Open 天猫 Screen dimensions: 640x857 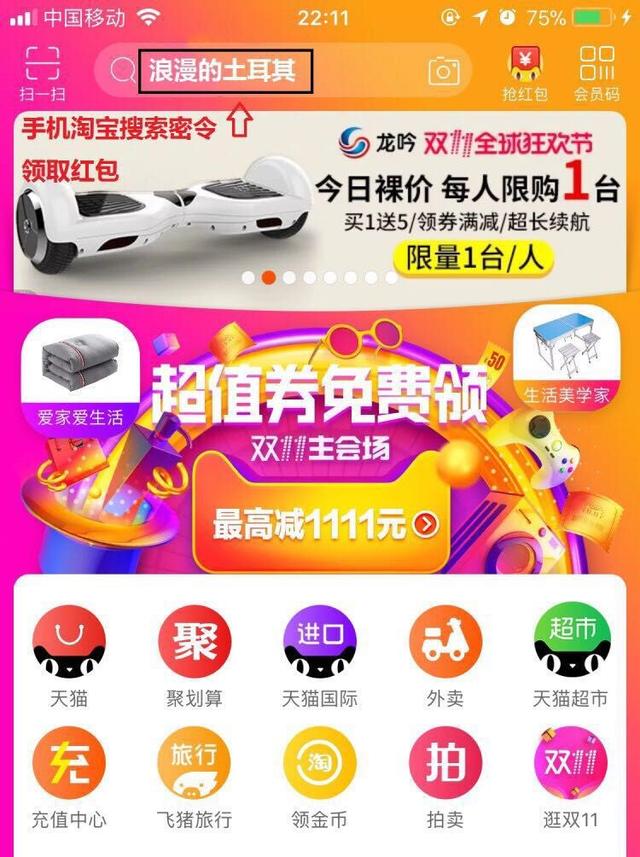[69, 655]
